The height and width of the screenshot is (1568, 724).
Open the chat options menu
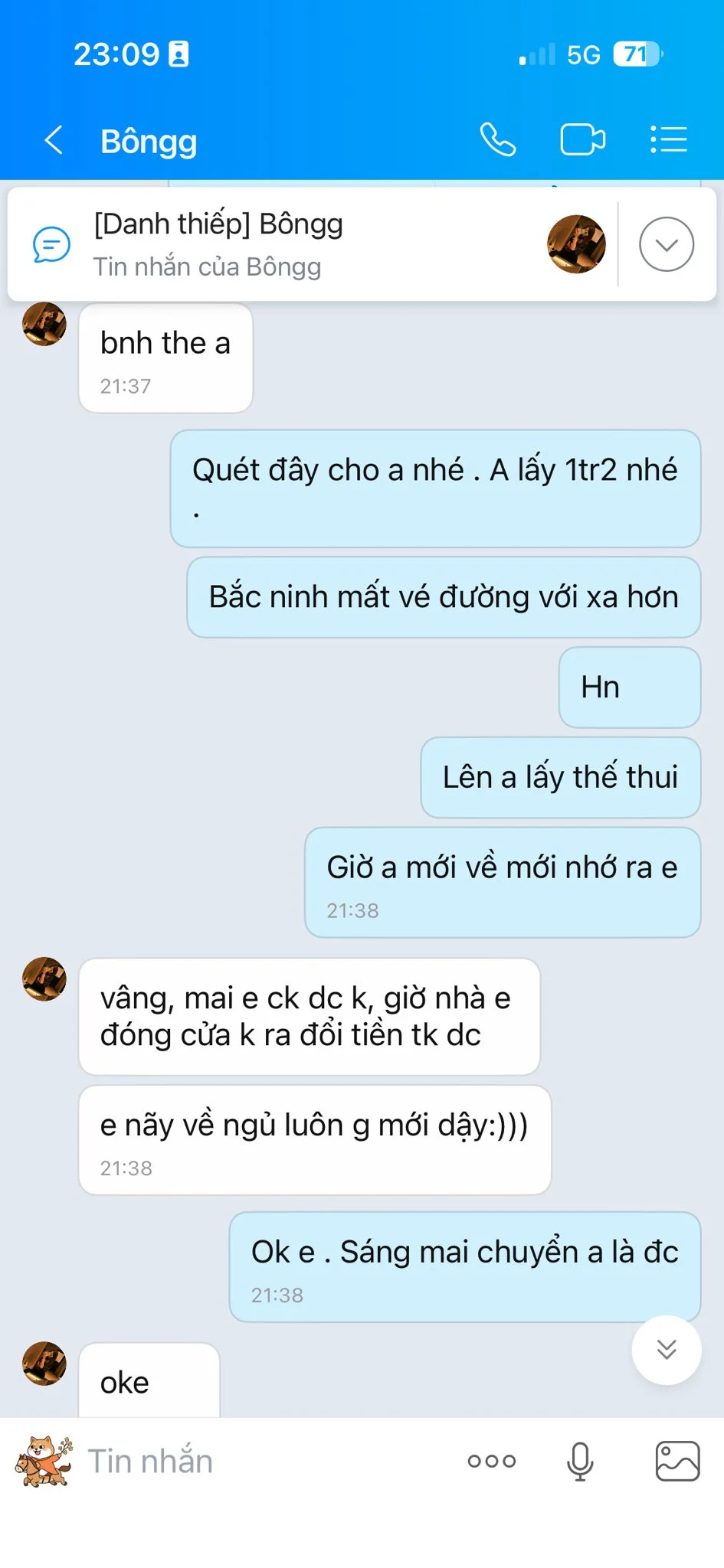[668, 140]
